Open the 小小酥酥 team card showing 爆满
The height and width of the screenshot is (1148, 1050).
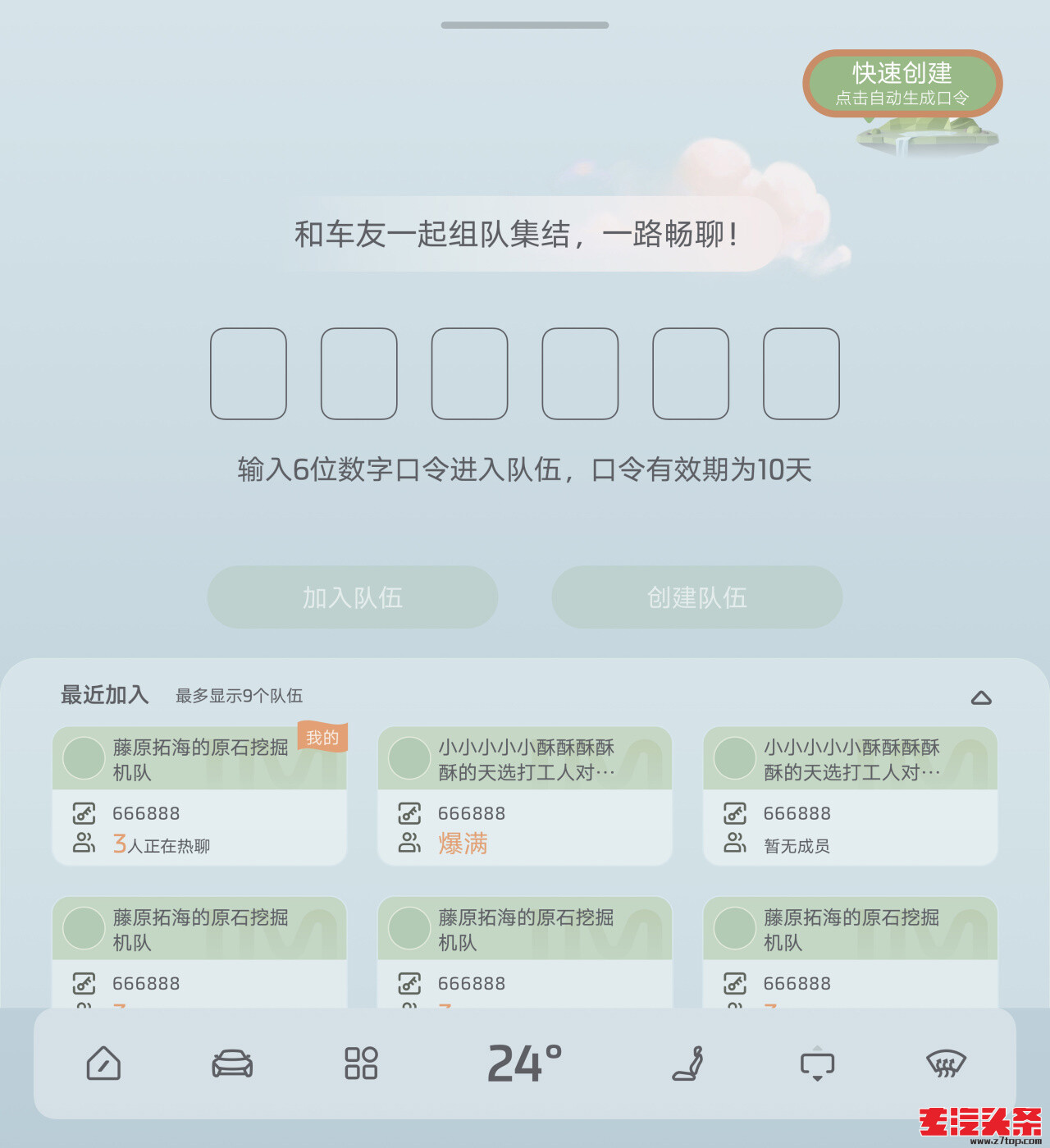pos(525,796)
